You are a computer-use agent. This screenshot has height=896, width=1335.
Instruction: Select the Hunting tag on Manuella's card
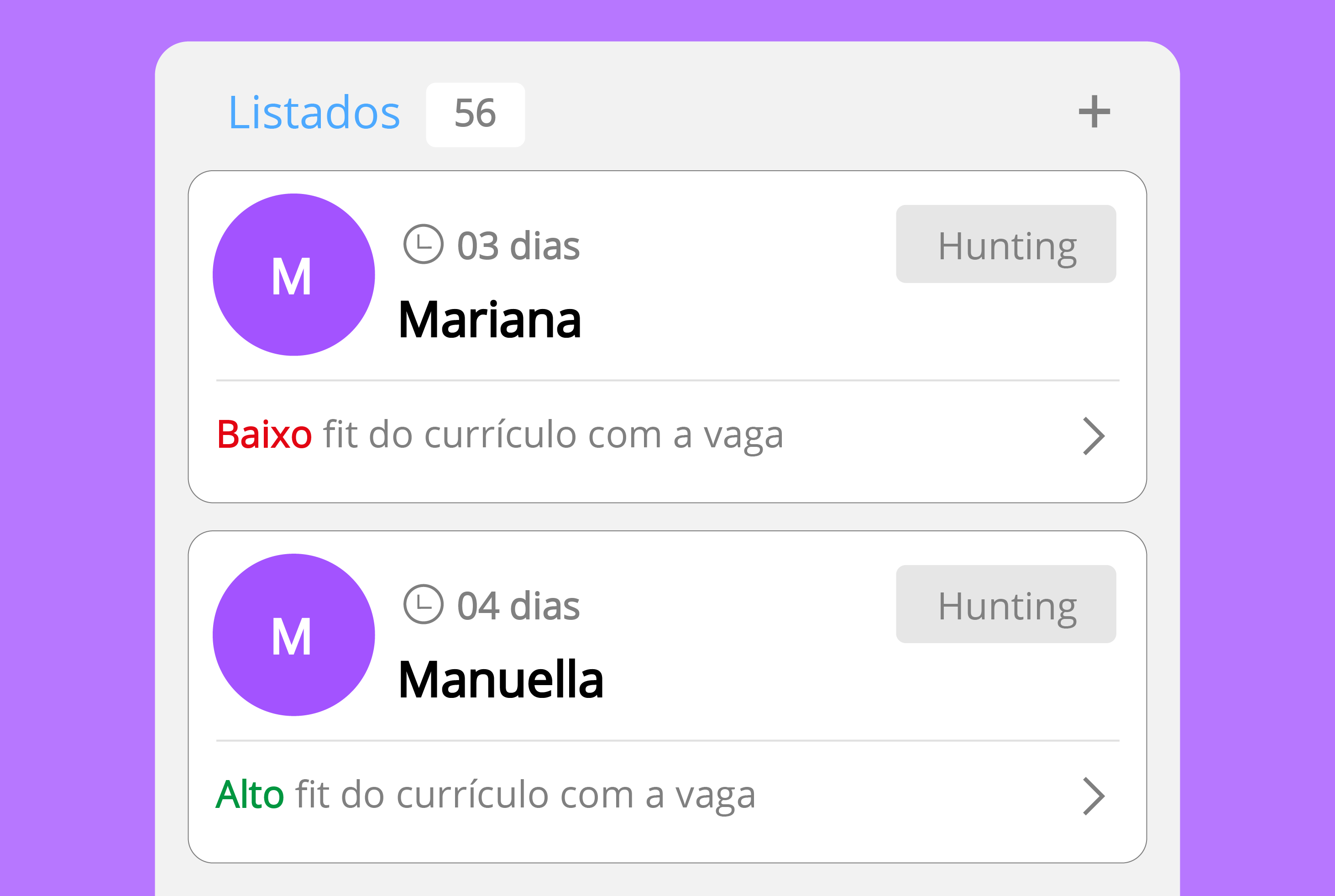coord(1005,605)
